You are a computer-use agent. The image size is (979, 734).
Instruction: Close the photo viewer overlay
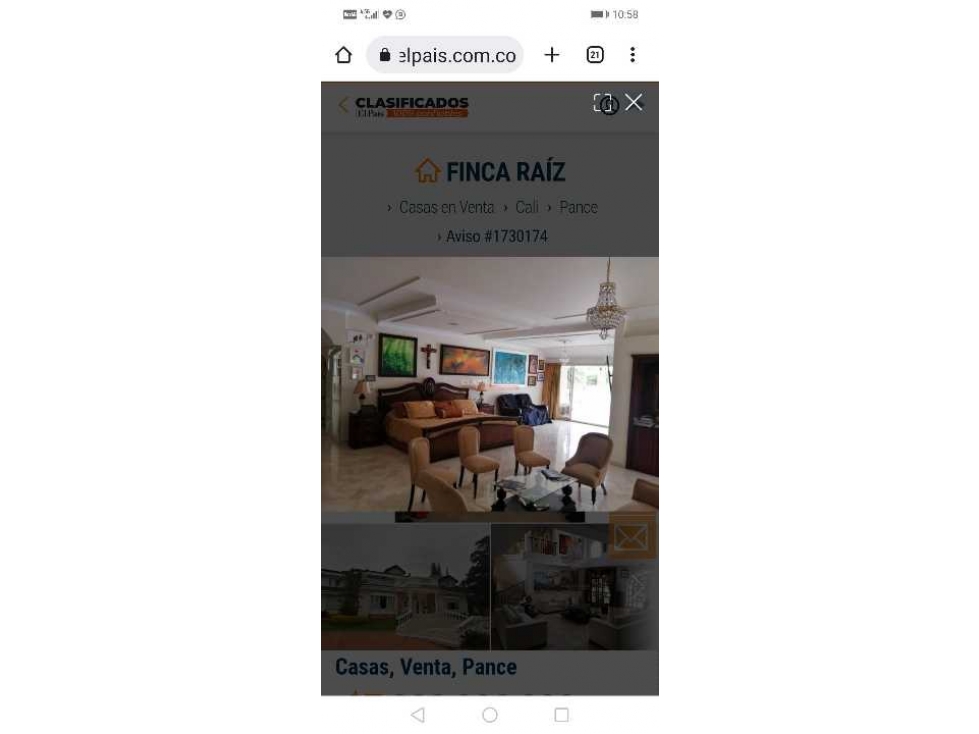click(634, 102)
